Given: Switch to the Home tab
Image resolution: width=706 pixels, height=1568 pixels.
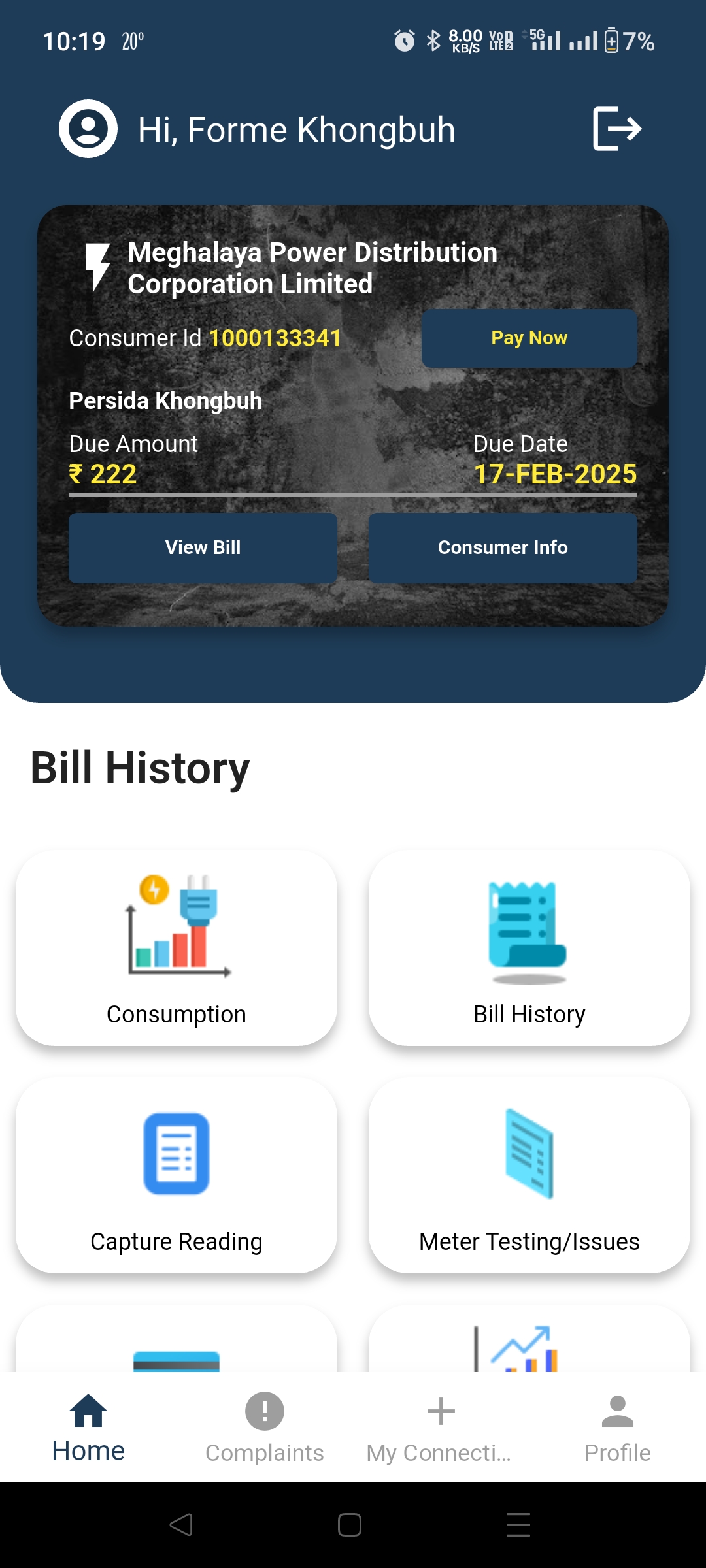Looking at the screenshot, I should 88,1427.
